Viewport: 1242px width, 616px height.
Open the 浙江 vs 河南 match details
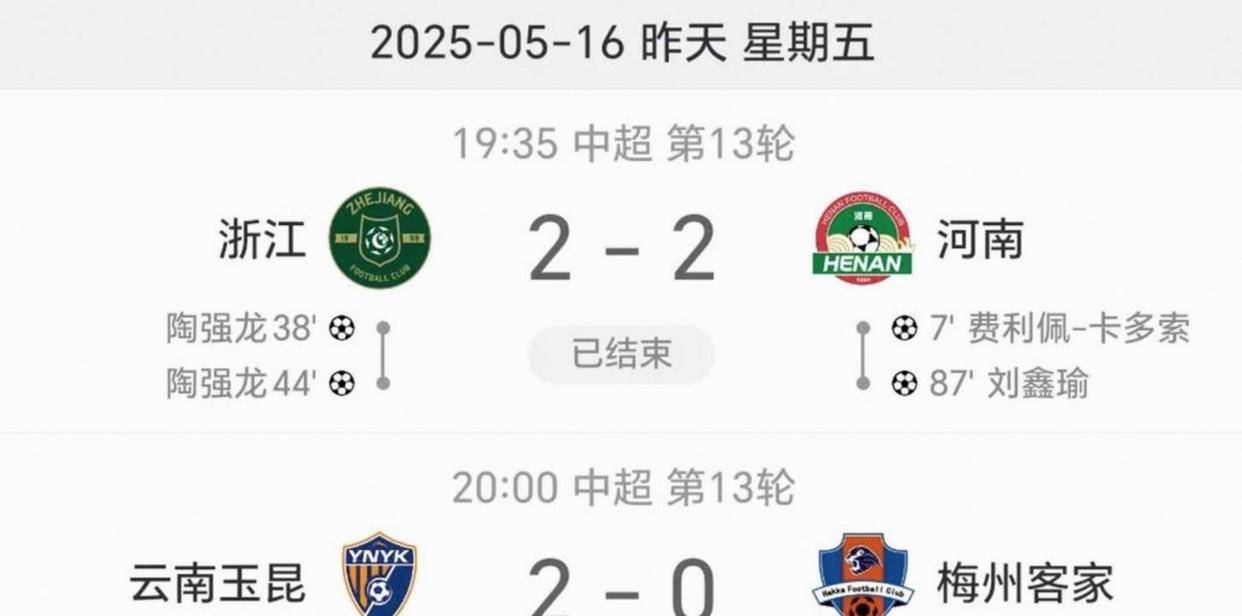621,251
